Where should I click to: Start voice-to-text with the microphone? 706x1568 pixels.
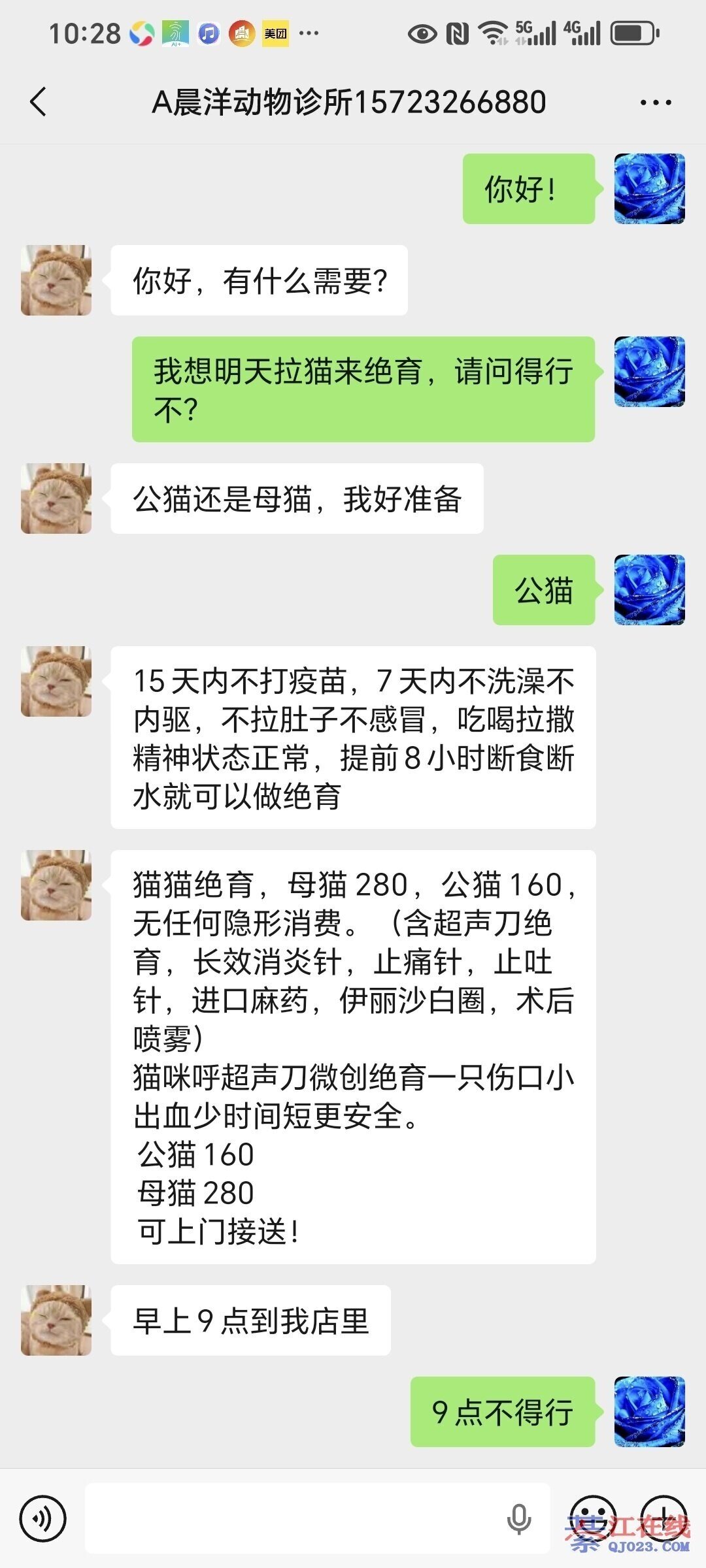(x=519, y=1518)
